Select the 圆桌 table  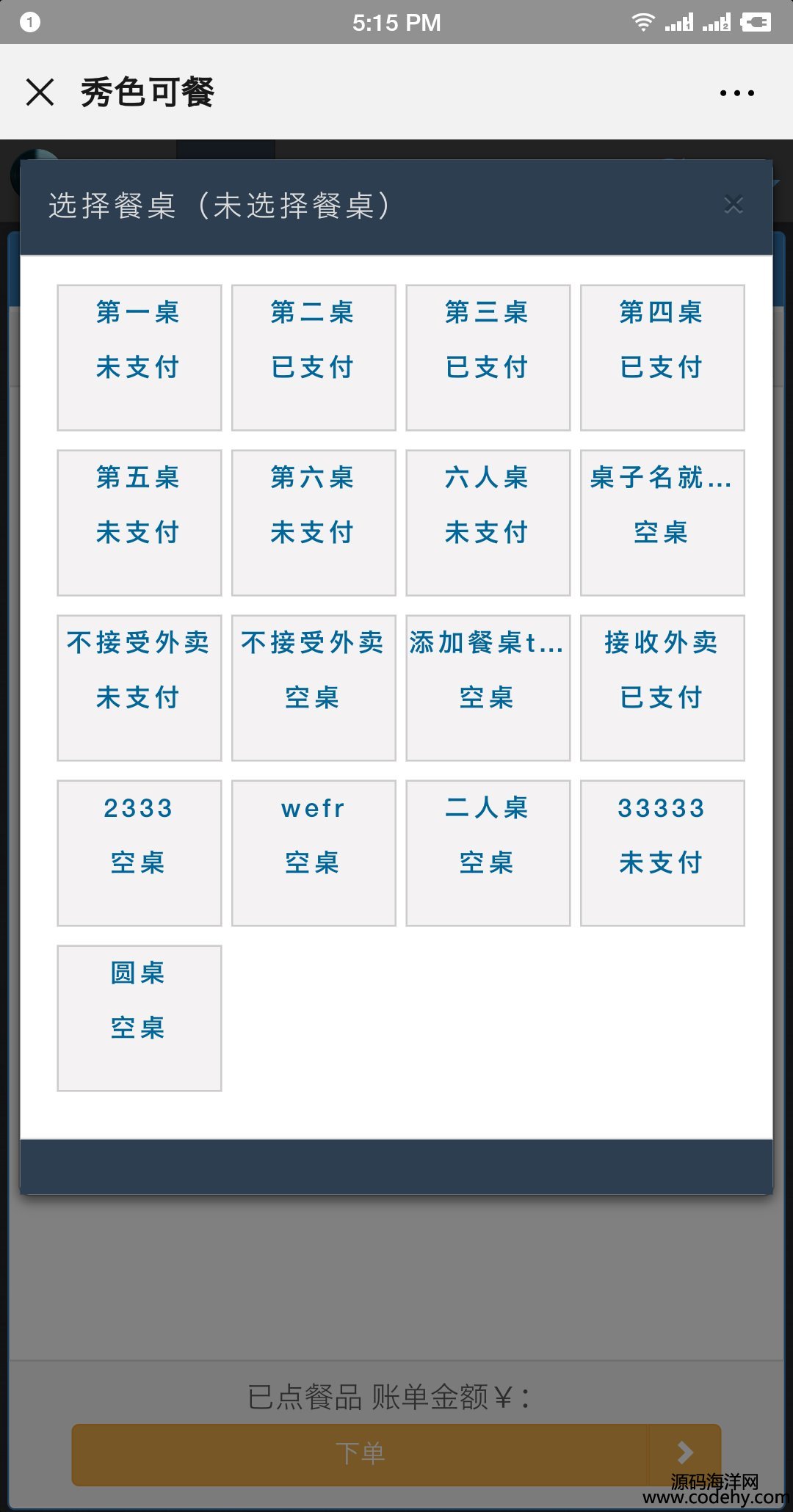pyautogui.click(x=140, y=1018)
